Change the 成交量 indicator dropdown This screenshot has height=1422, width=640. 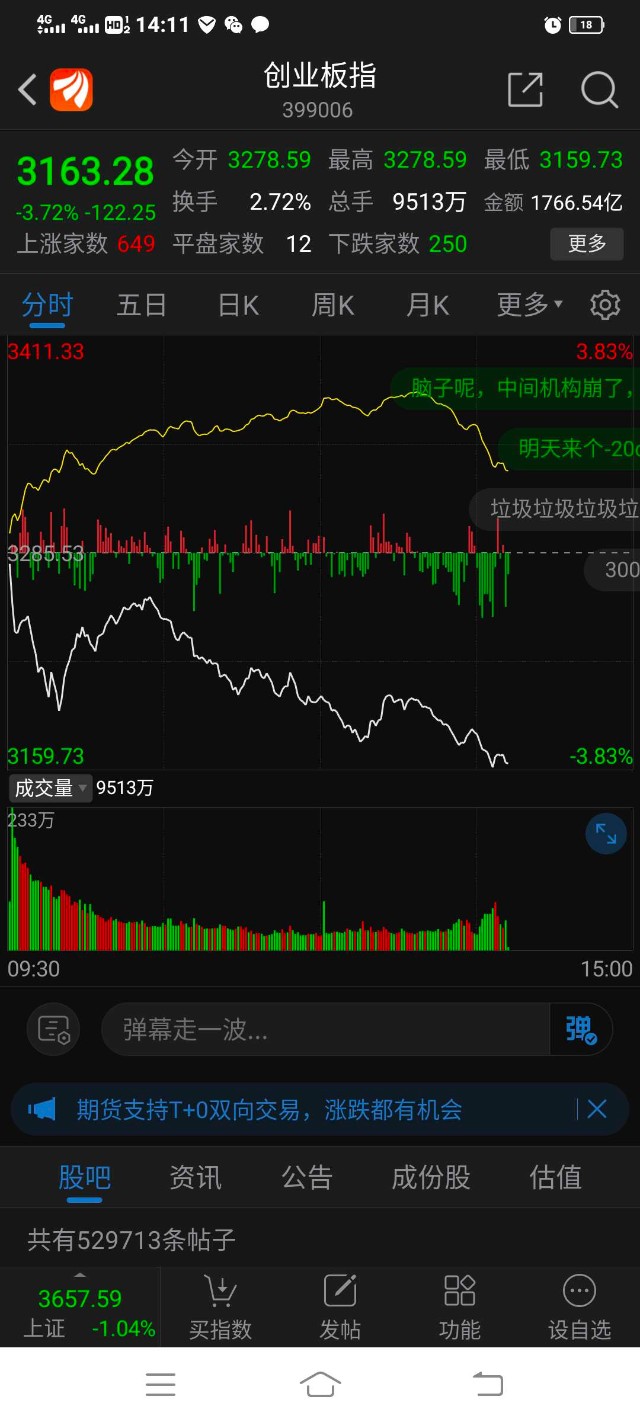[50, 788]
